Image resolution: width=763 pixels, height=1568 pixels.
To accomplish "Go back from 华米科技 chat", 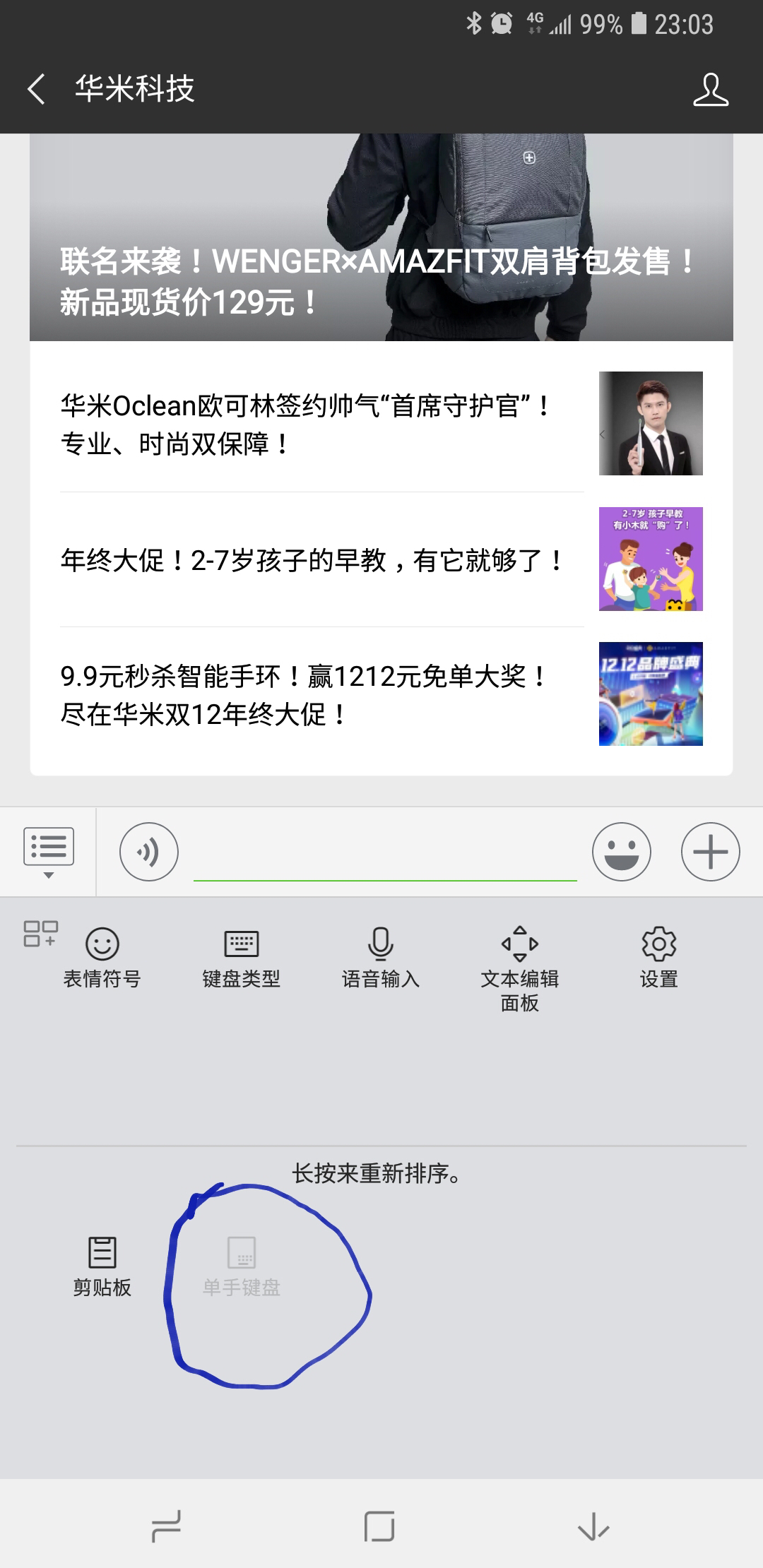I will [37, 90].
